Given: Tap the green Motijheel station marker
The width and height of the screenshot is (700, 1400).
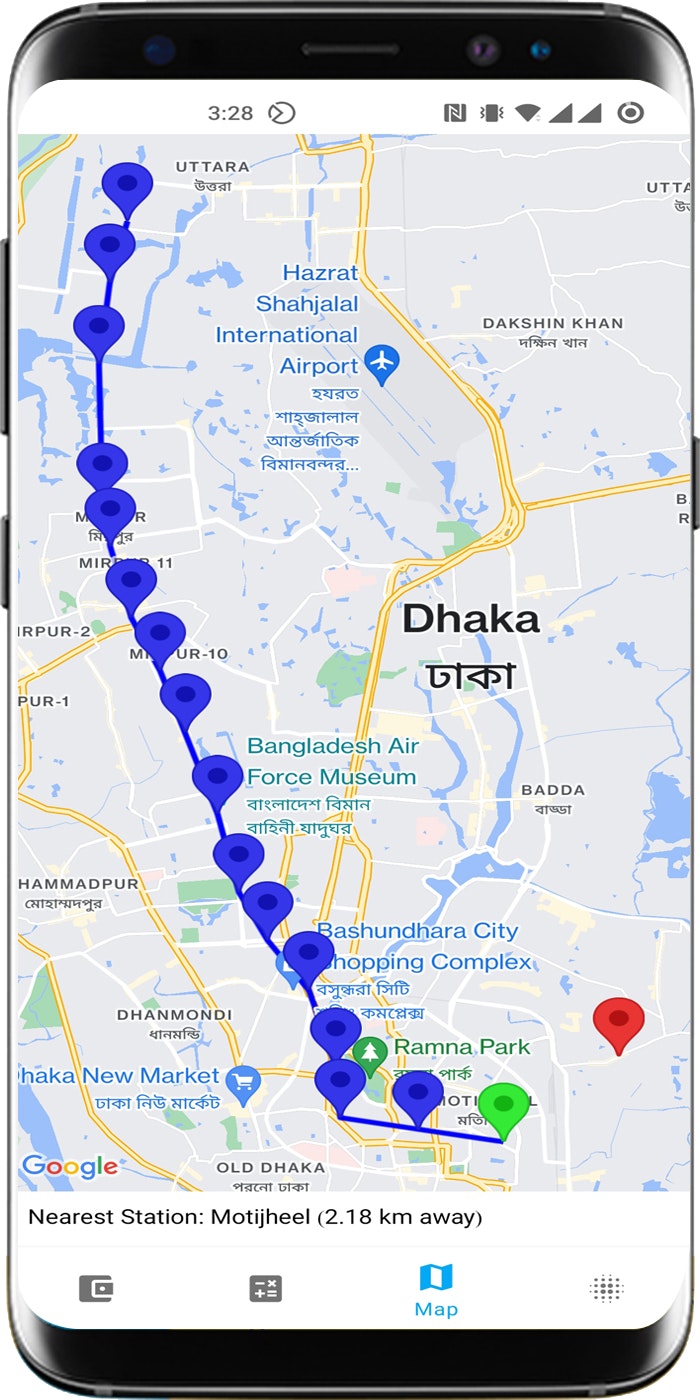Looking at the screenshot, I should (x=503, y=1105).
